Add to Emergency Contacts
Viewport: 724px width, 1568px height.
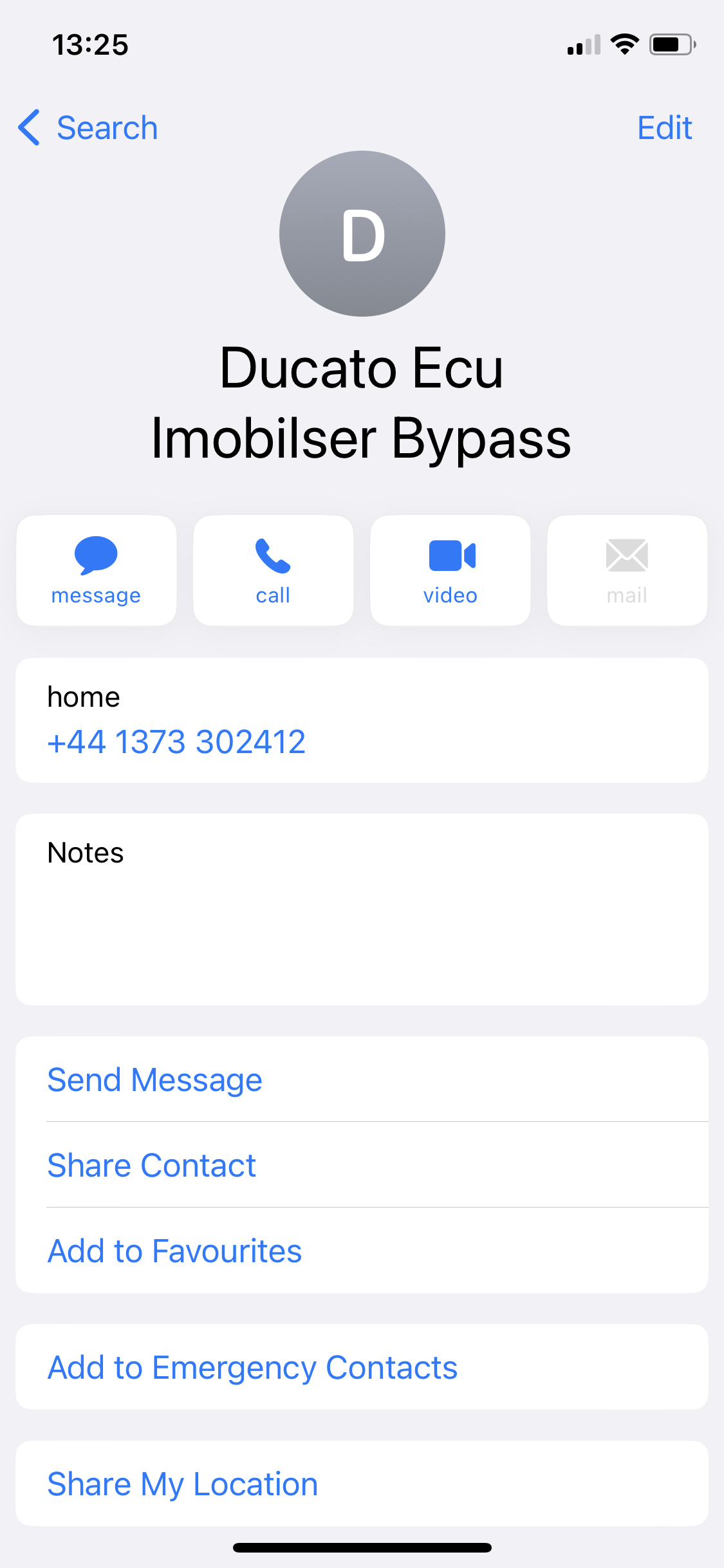362,1367
